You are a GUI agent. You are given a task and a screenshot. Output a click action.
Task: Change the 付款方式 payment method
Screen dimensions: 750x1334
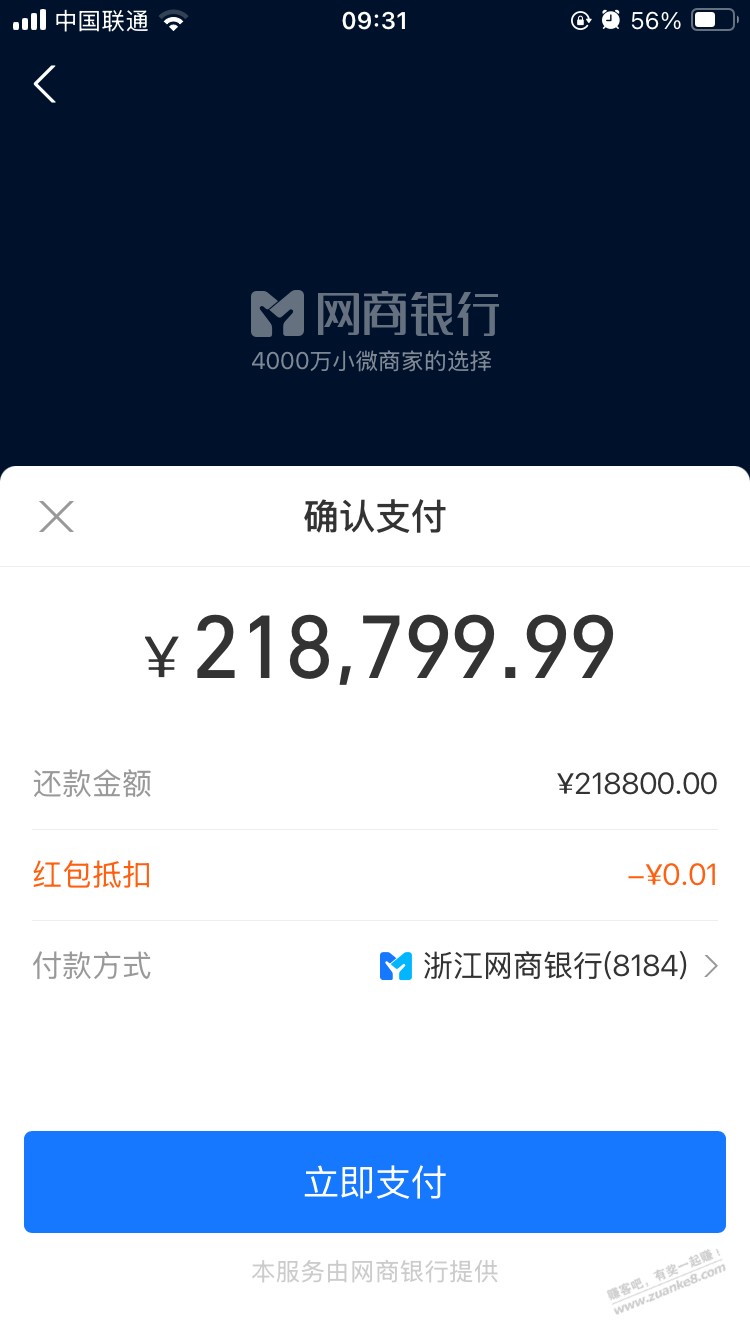click(x=548, y=966)
